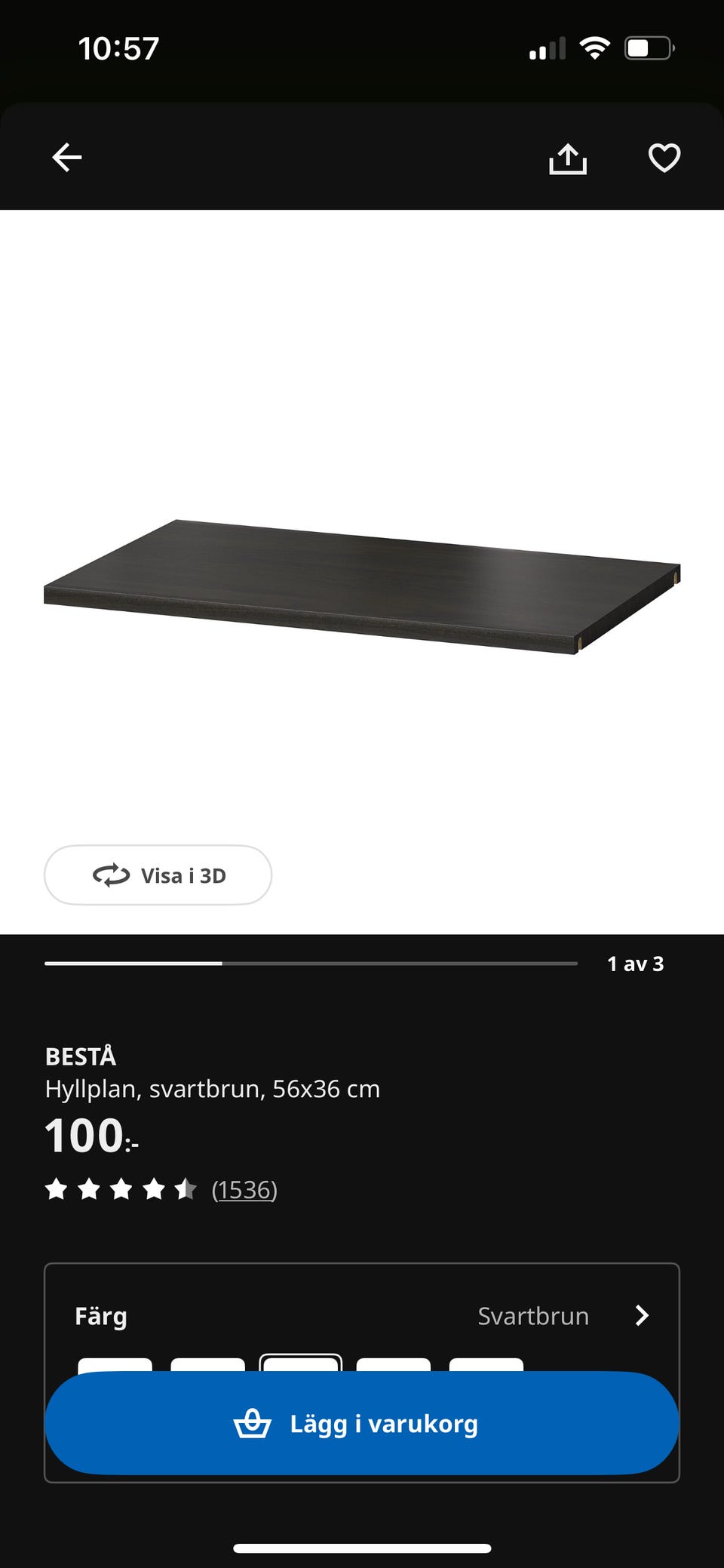
Task: Go back using the arrow icon
Action: (66, 158)
